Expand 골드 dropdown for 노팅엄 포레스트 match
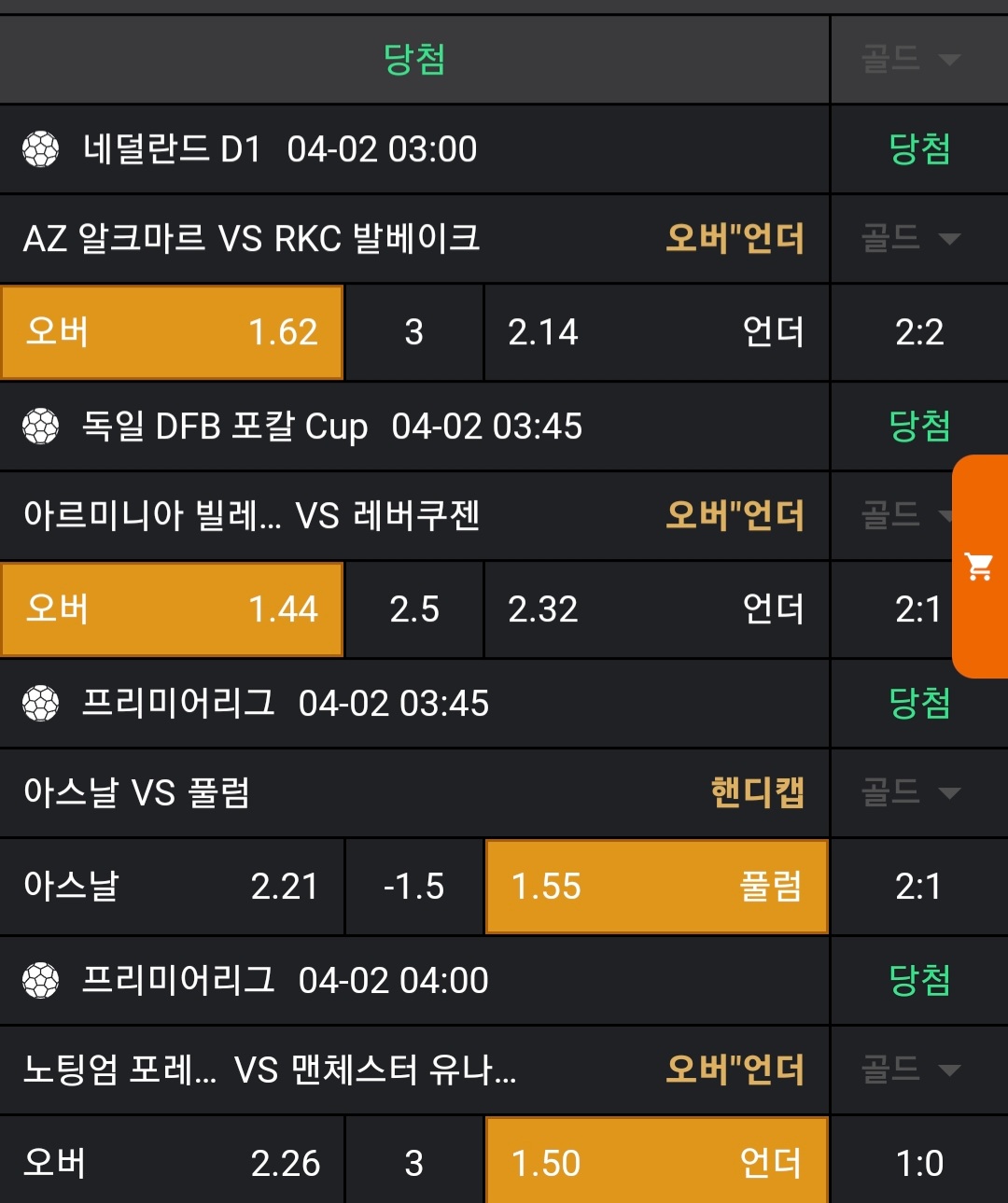Viewport: 1008px width, 1203px height. point(910,1070)
